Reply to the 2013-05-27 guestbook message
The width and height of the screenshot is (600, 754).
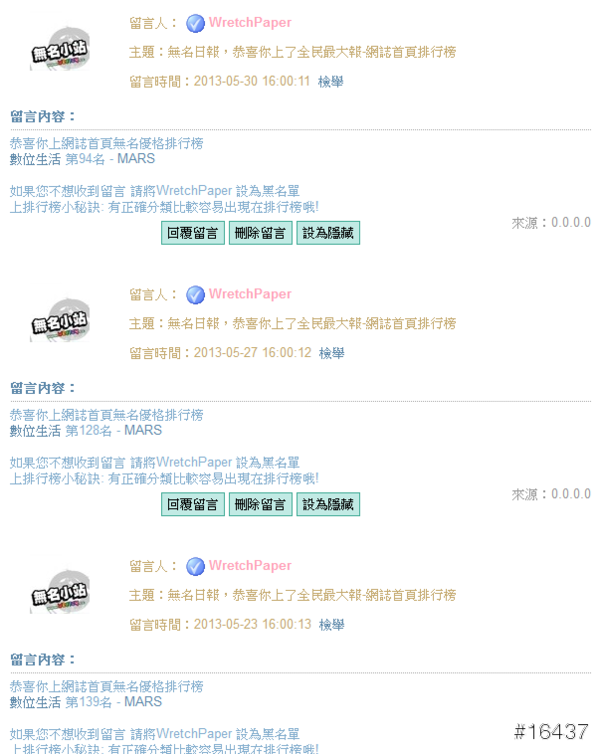point(193,505)
